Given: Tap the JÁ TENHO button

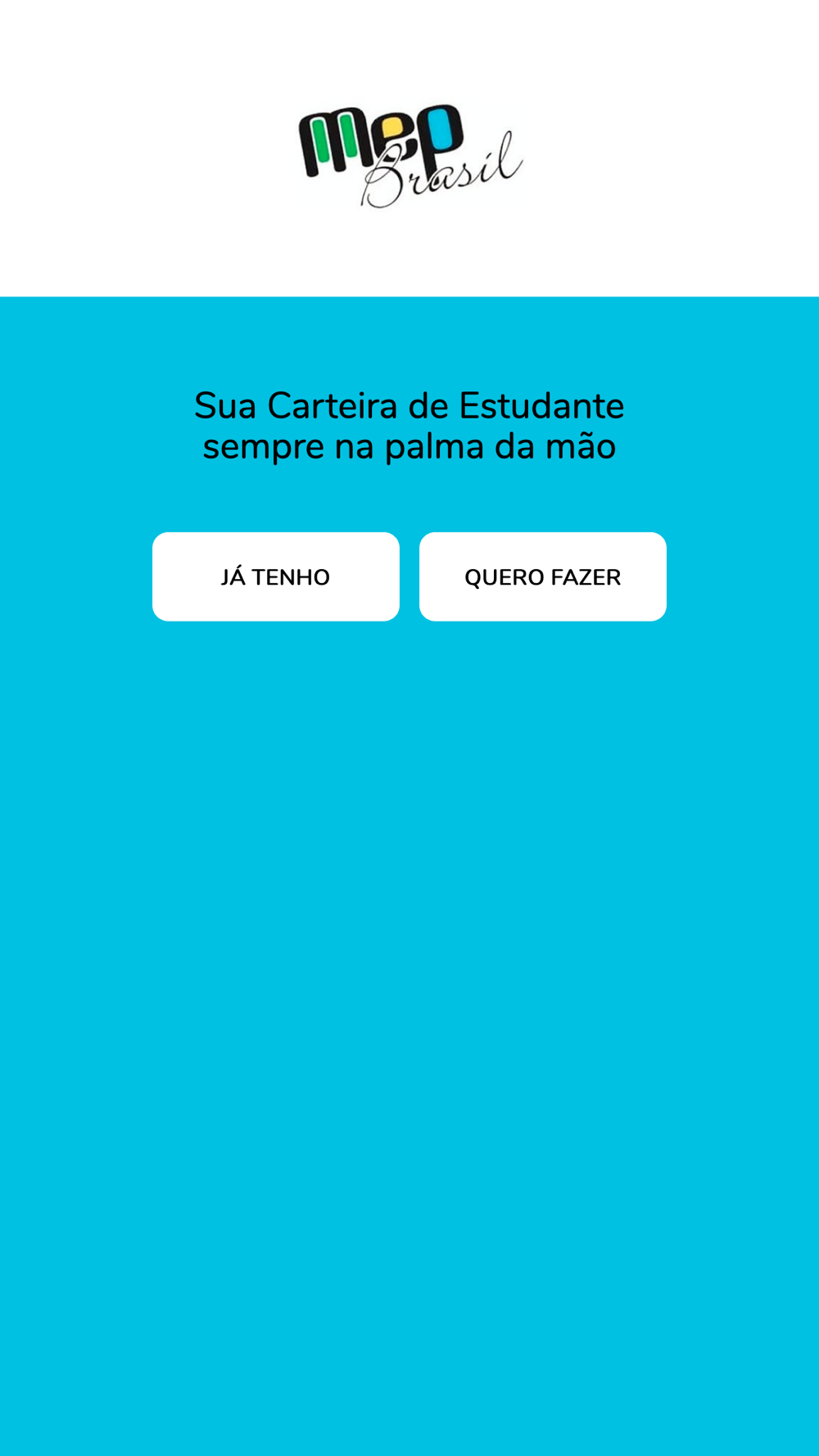Looking at the screenshot, I should (275, 577).
